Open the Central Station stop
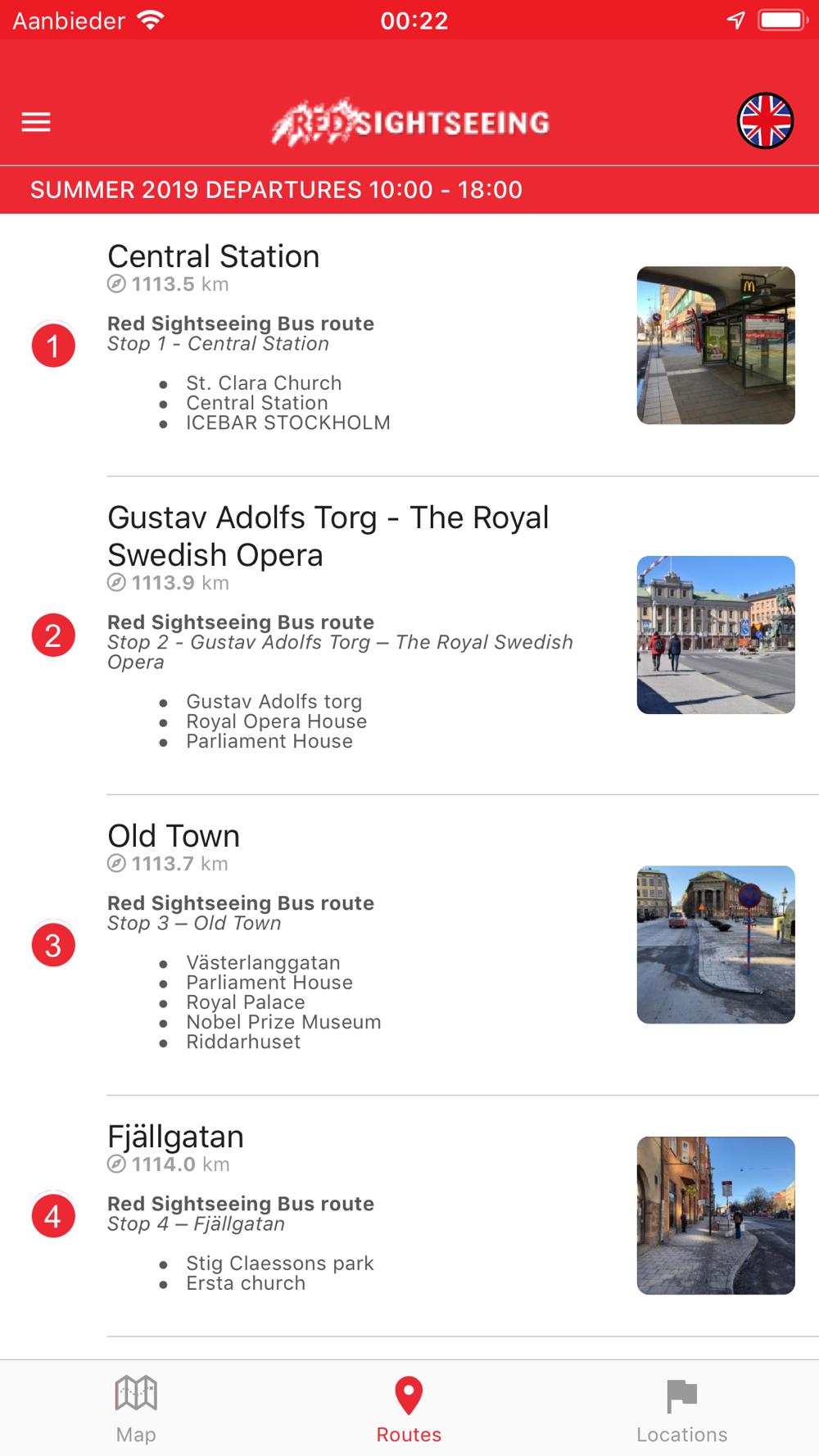819x1456 pixels. (409, 345)
